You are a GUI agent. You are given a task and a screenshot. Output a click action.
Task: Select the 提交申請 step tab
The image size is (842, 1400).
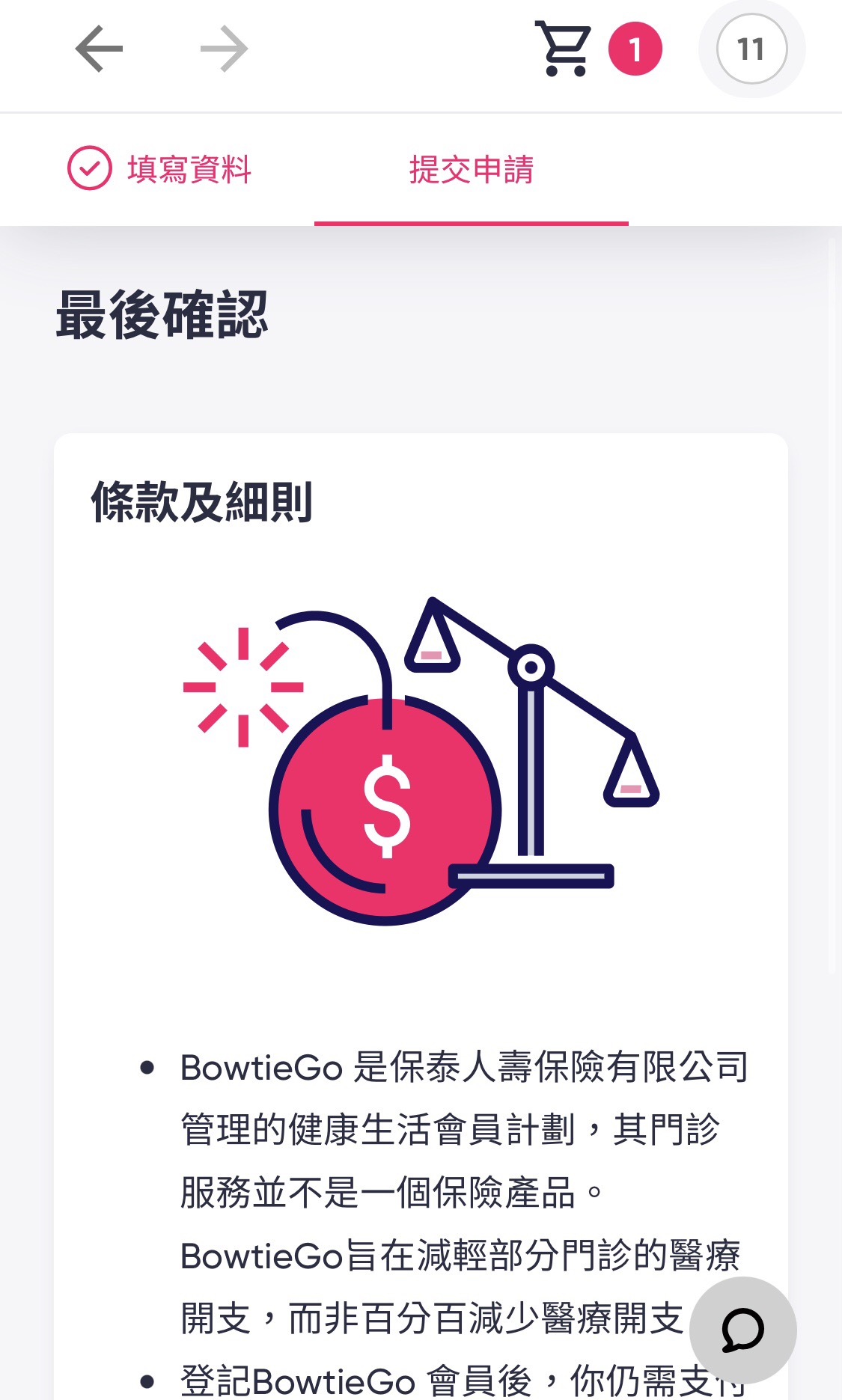tap(471, 171)
